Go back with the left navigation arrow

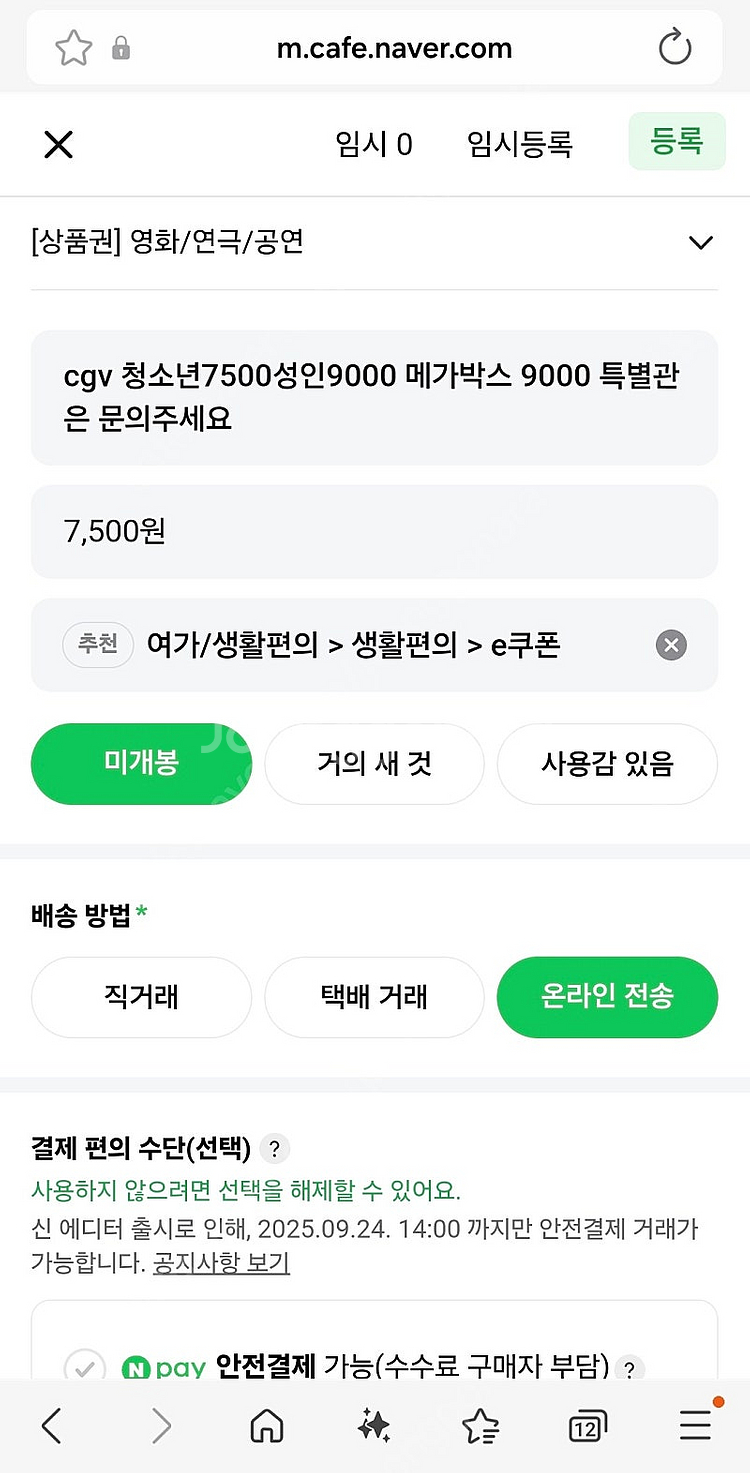tap(52, 1426)
